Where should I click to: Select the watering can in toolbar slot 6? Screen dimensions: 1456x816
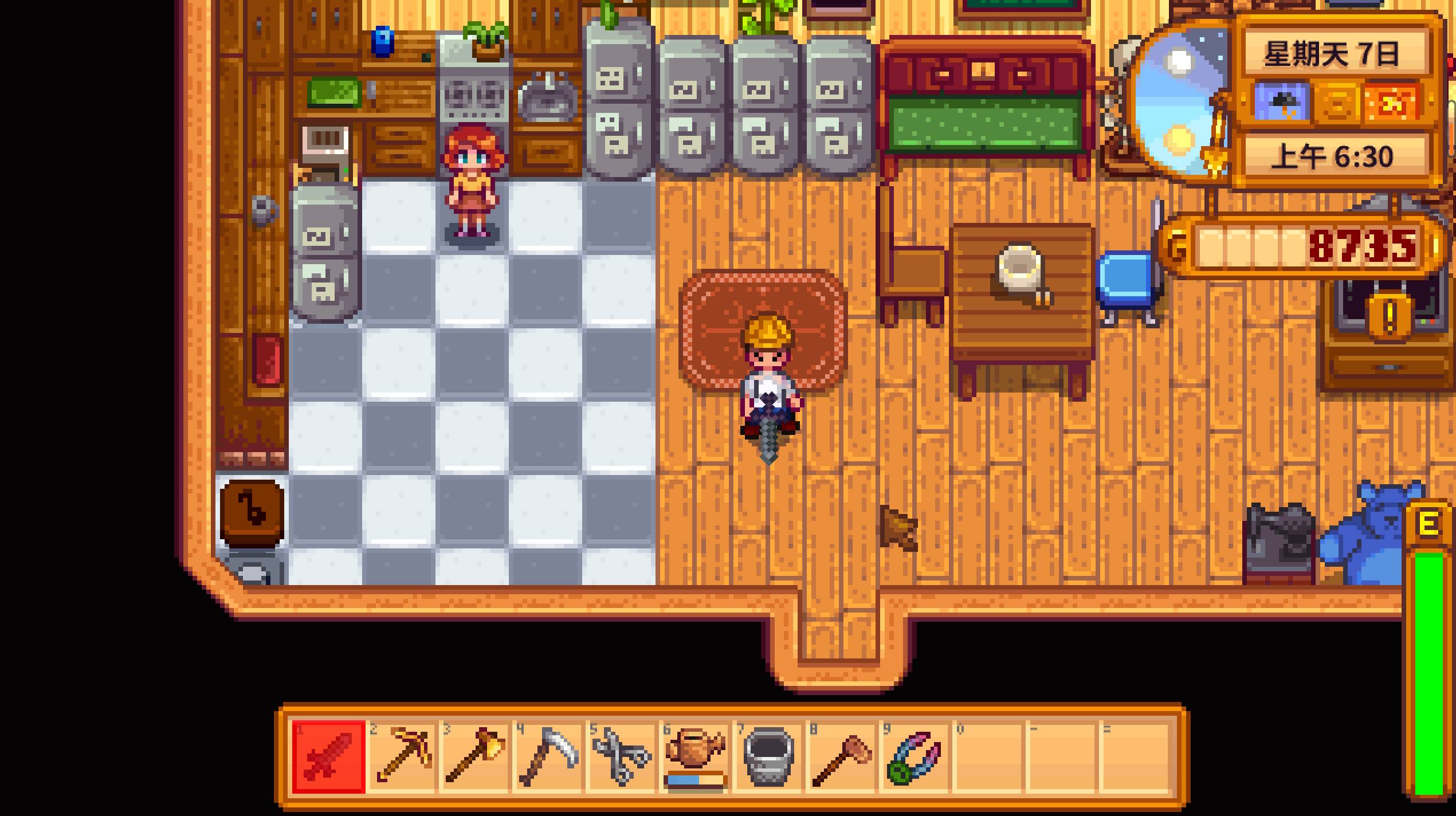click(x=695, y=756)
